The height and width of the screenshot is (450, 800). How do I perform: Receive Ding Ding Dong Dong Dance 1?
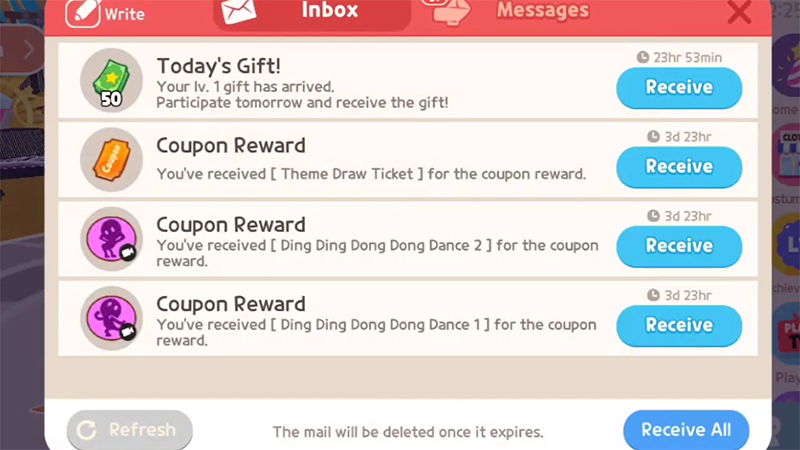click(x=679, y=325)
